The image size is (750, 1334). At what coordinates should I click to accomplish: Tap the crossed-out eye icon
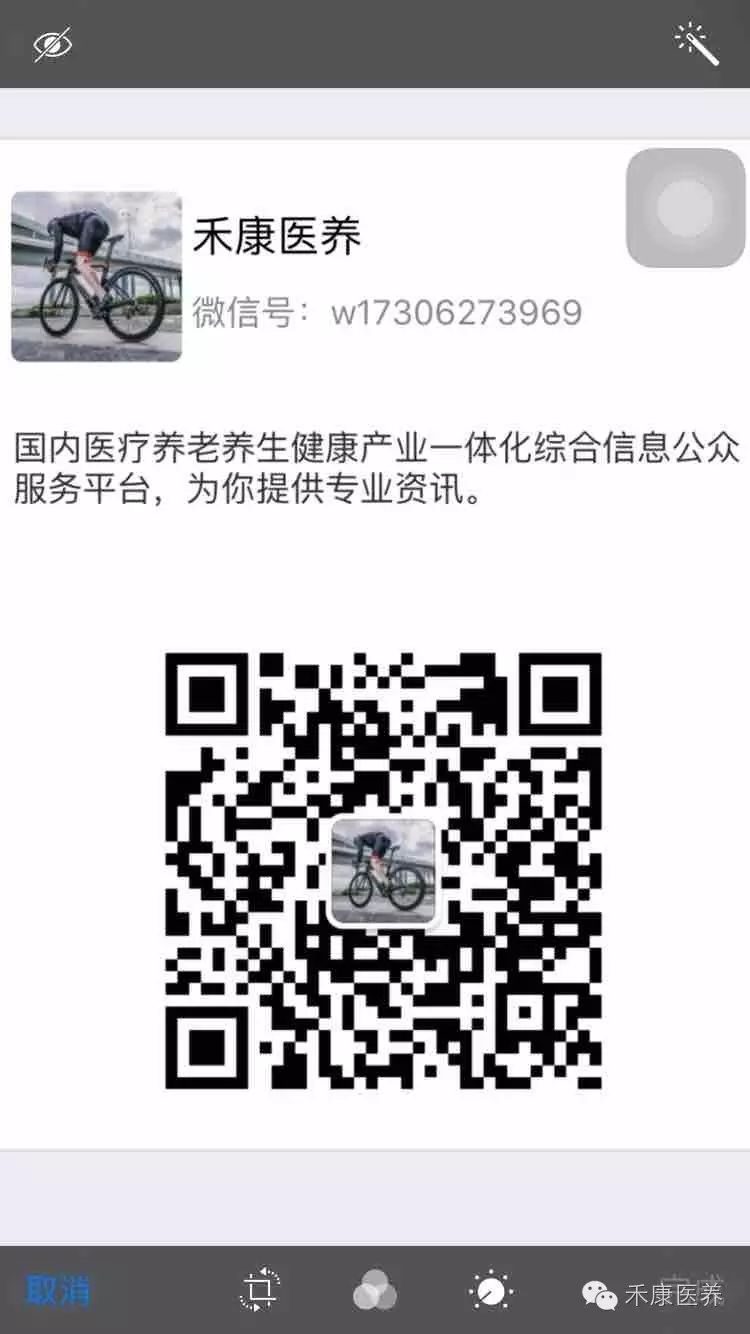53,45
